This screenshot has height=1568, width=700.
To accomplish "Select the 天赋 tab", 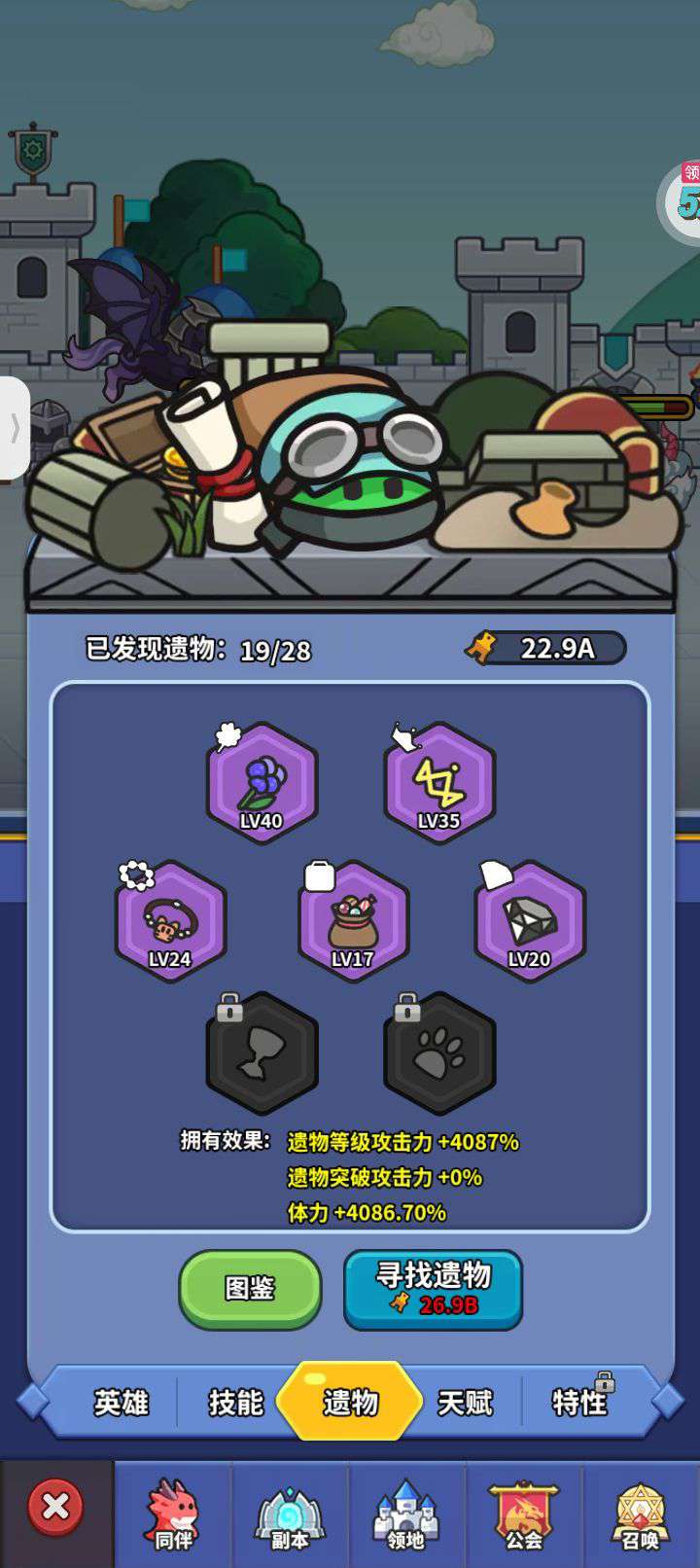I will (x=465, y=1402).
